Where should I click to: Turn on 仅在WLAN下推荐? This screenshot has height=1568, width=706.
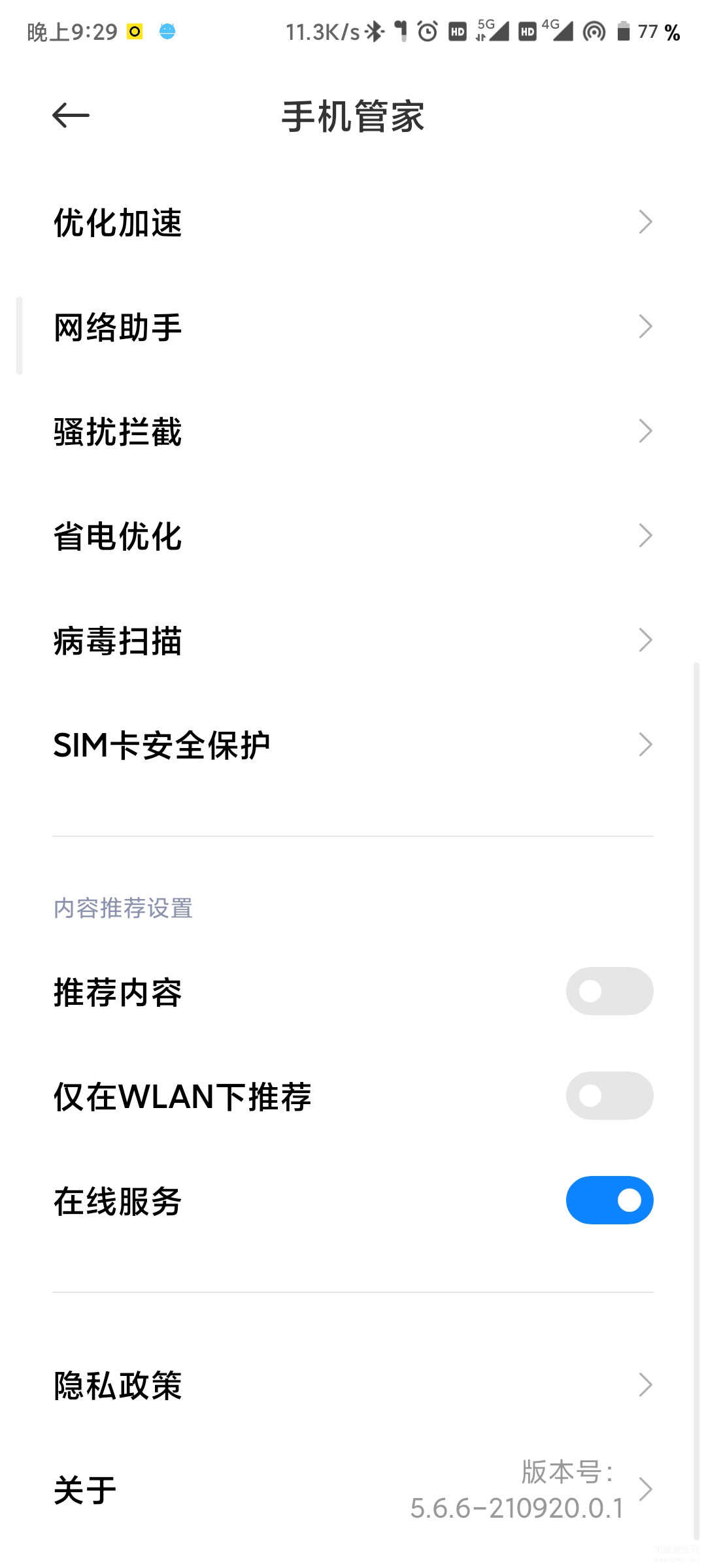609,1096
